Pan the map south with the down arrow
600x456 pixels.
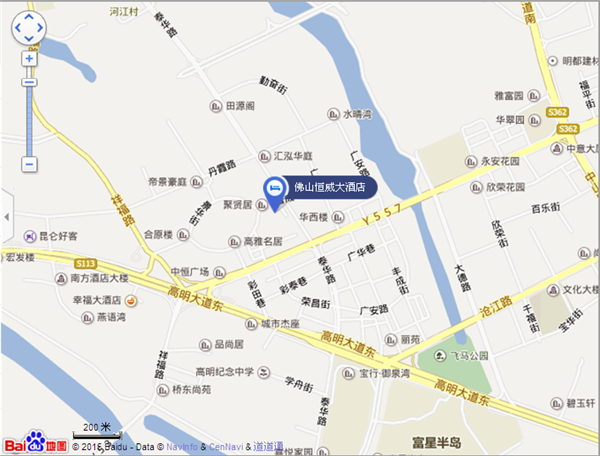click(x=29, y=39)
